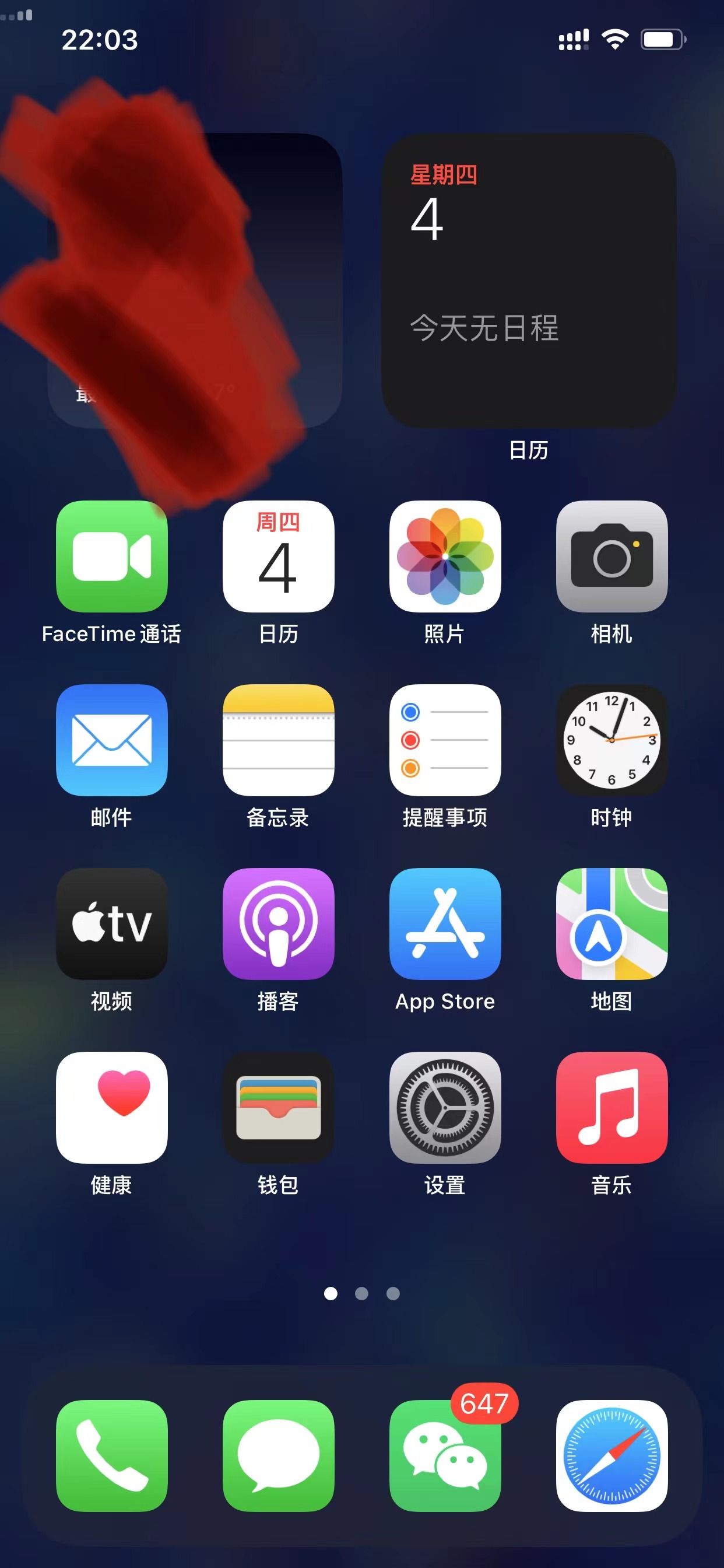724x1568 pixels.
Task: Open the 日历 widget showing 星期四 4
Action: tap(528, 280)
